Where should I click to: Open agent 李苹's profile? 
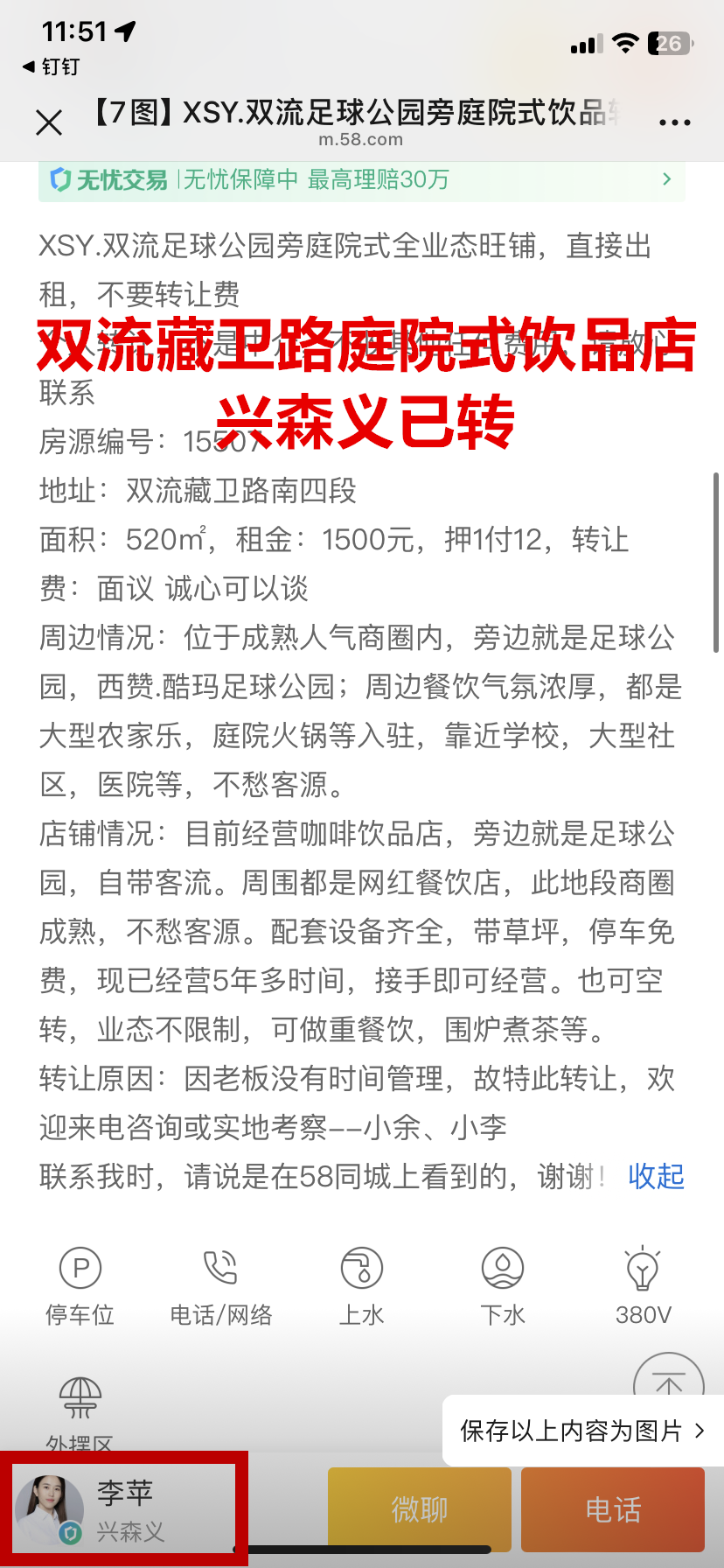pos(122,1509)
